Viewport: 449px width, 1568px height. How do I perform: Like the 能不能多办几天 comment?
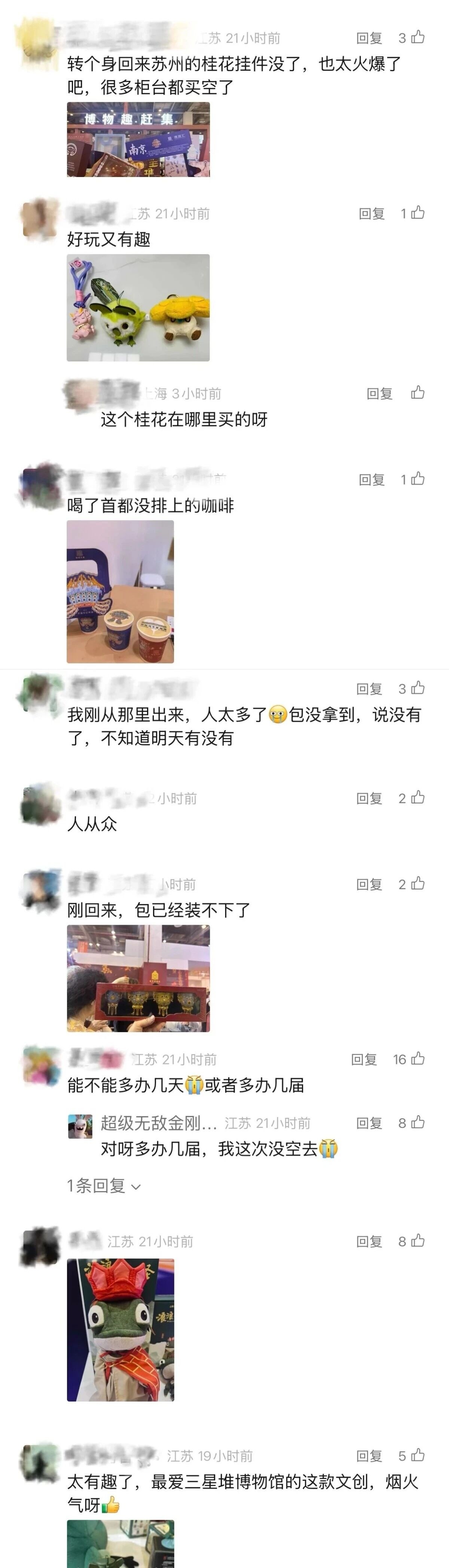[417, 1059]
